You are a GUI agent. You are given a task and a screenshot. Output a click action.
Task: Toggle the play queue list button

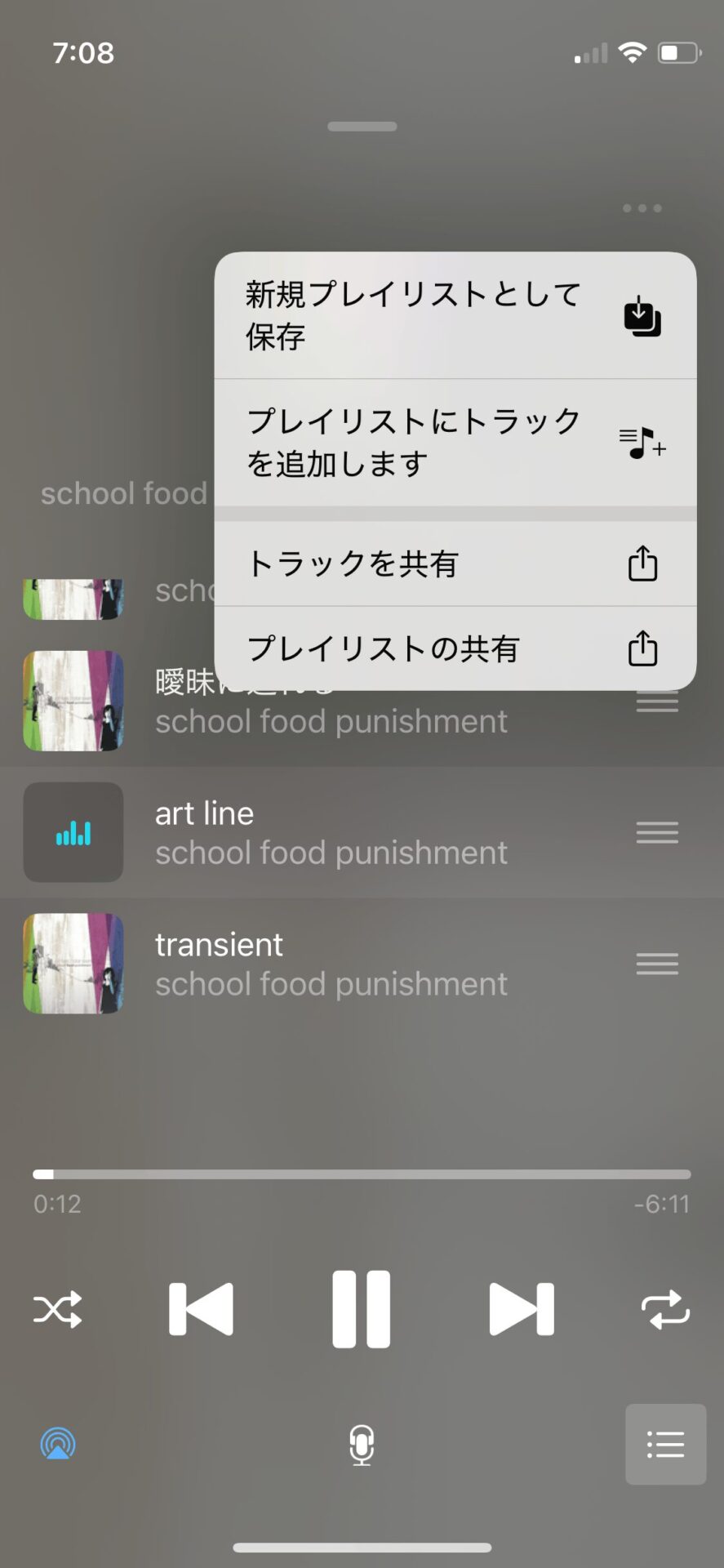tap(665, 1444)
